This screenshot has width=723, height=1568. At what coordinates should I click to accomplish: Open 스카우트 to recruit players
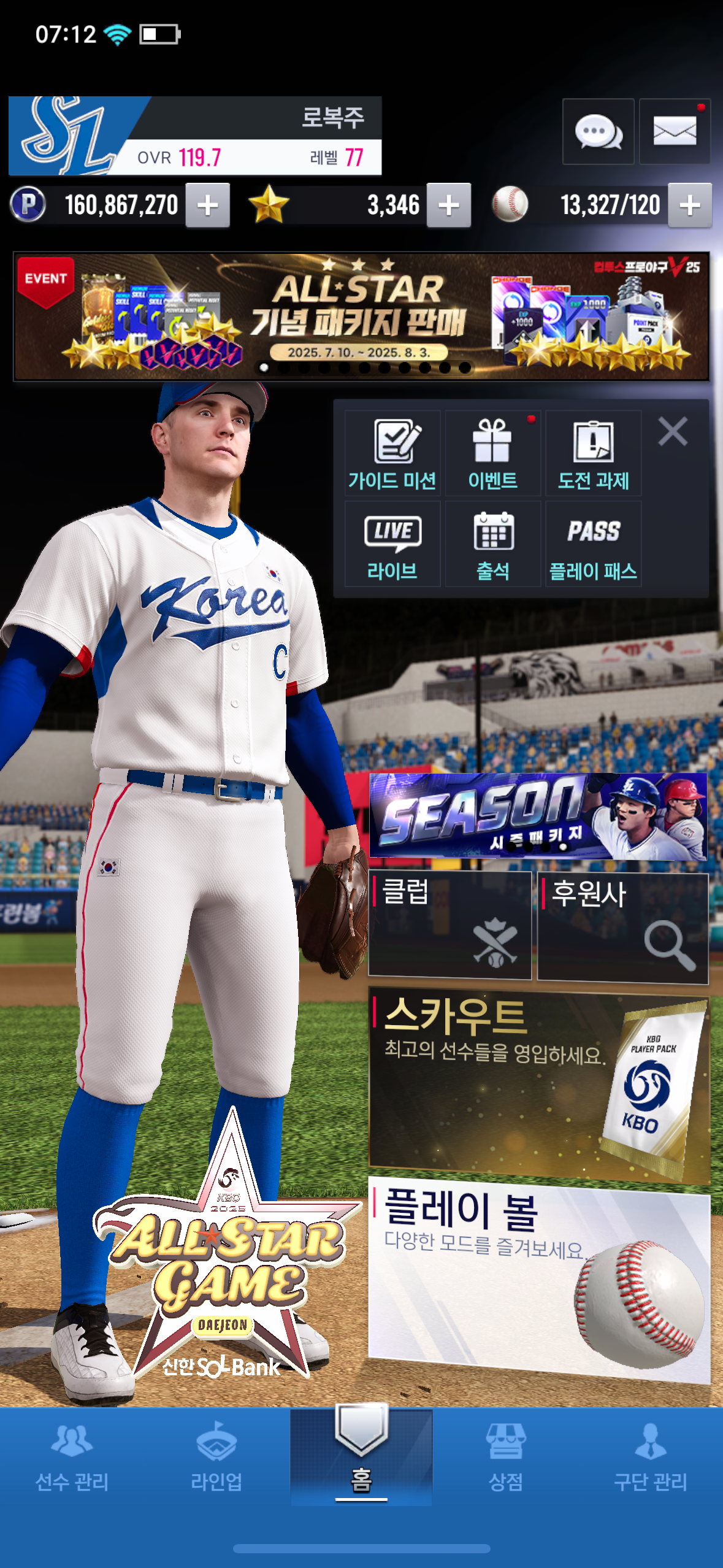pos(539,1085)
